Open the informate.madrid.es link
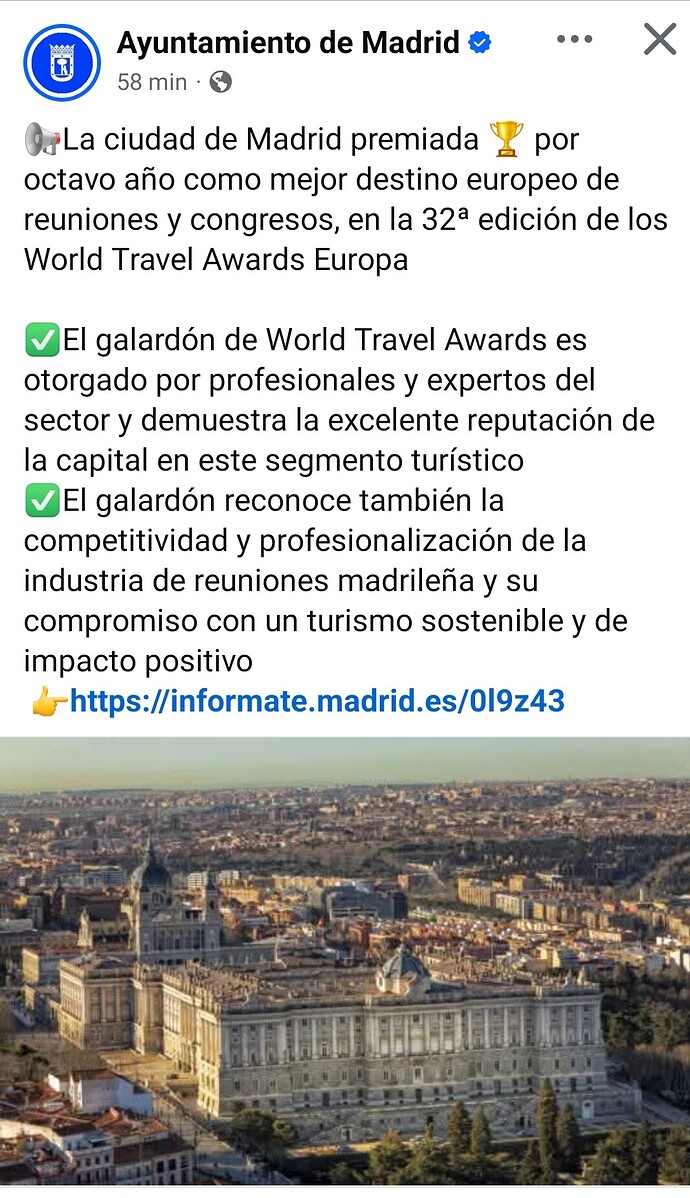The width and height of the screenshot is (690, 1198). [317, 701]
